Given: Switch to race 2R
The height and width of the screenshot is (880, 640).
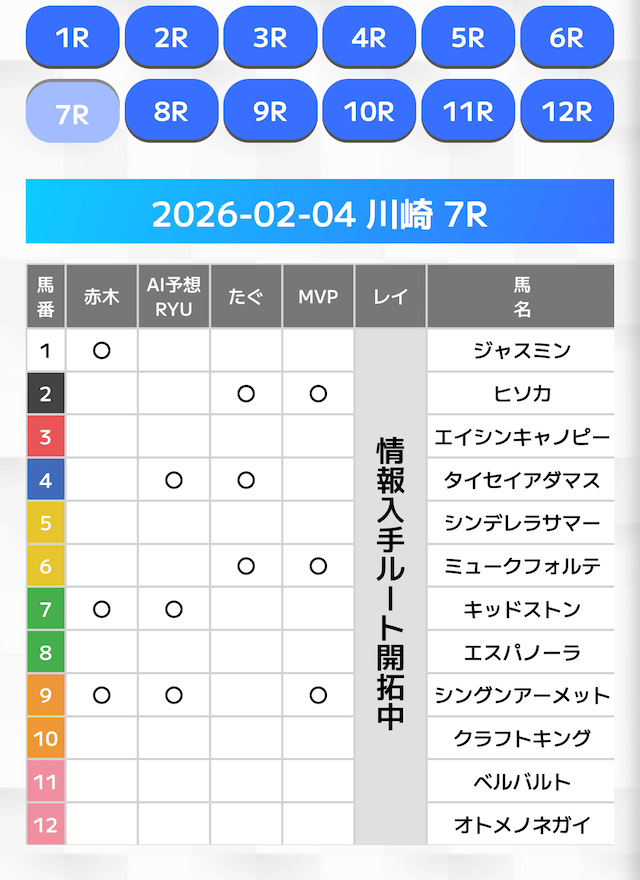Looking at the screenshot, I should click(x=171, y=37).
